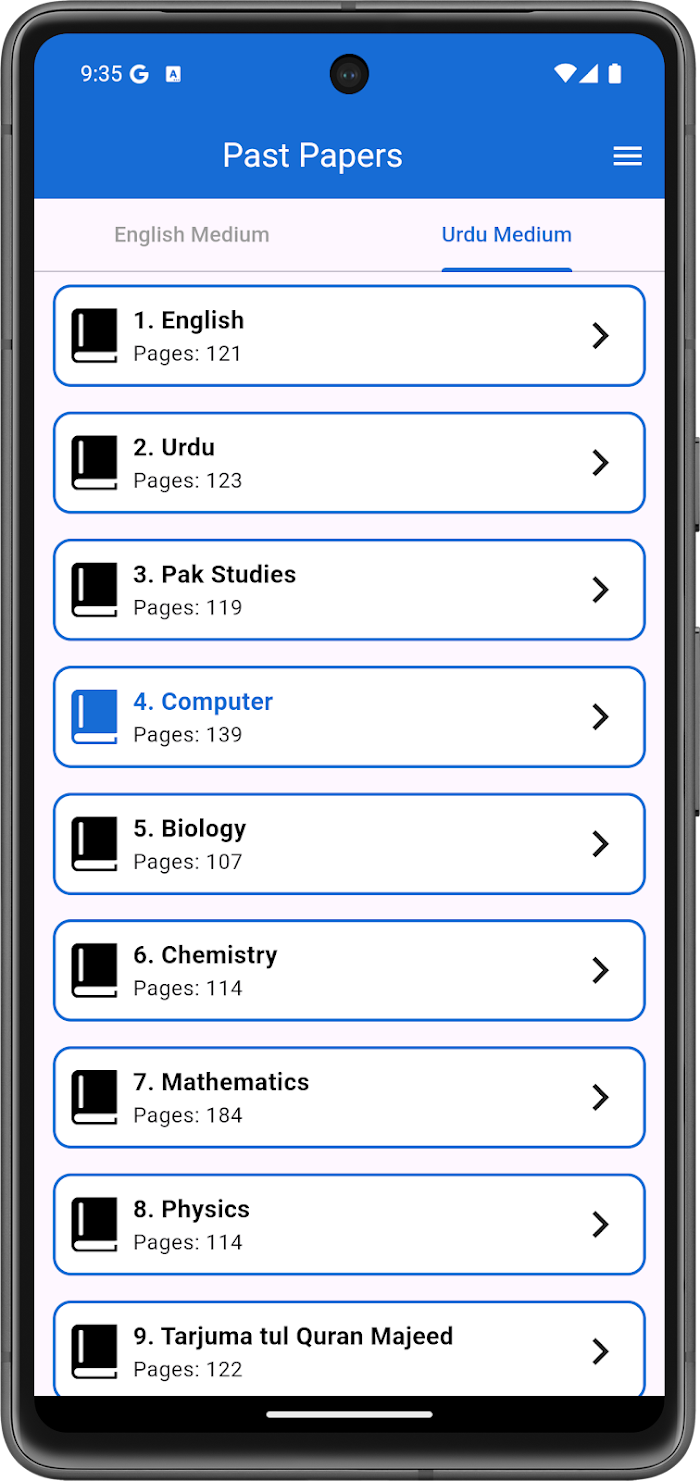The image size is (700, 1481).
Task: View Pak Studies past papers
Action: [x=349, y=590]
